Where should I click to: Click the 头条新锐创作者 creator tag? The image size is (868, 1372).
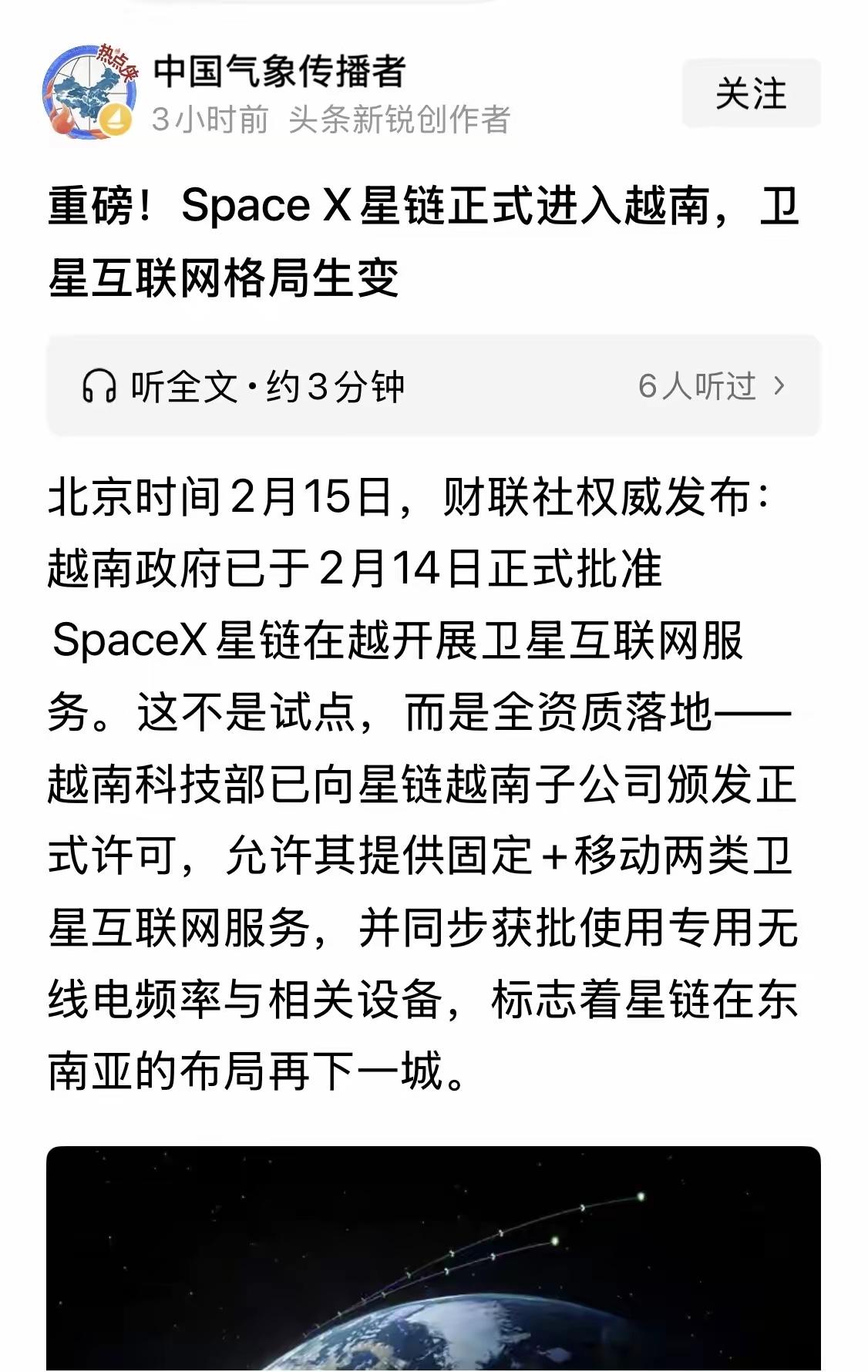click(x=402, y=119)
